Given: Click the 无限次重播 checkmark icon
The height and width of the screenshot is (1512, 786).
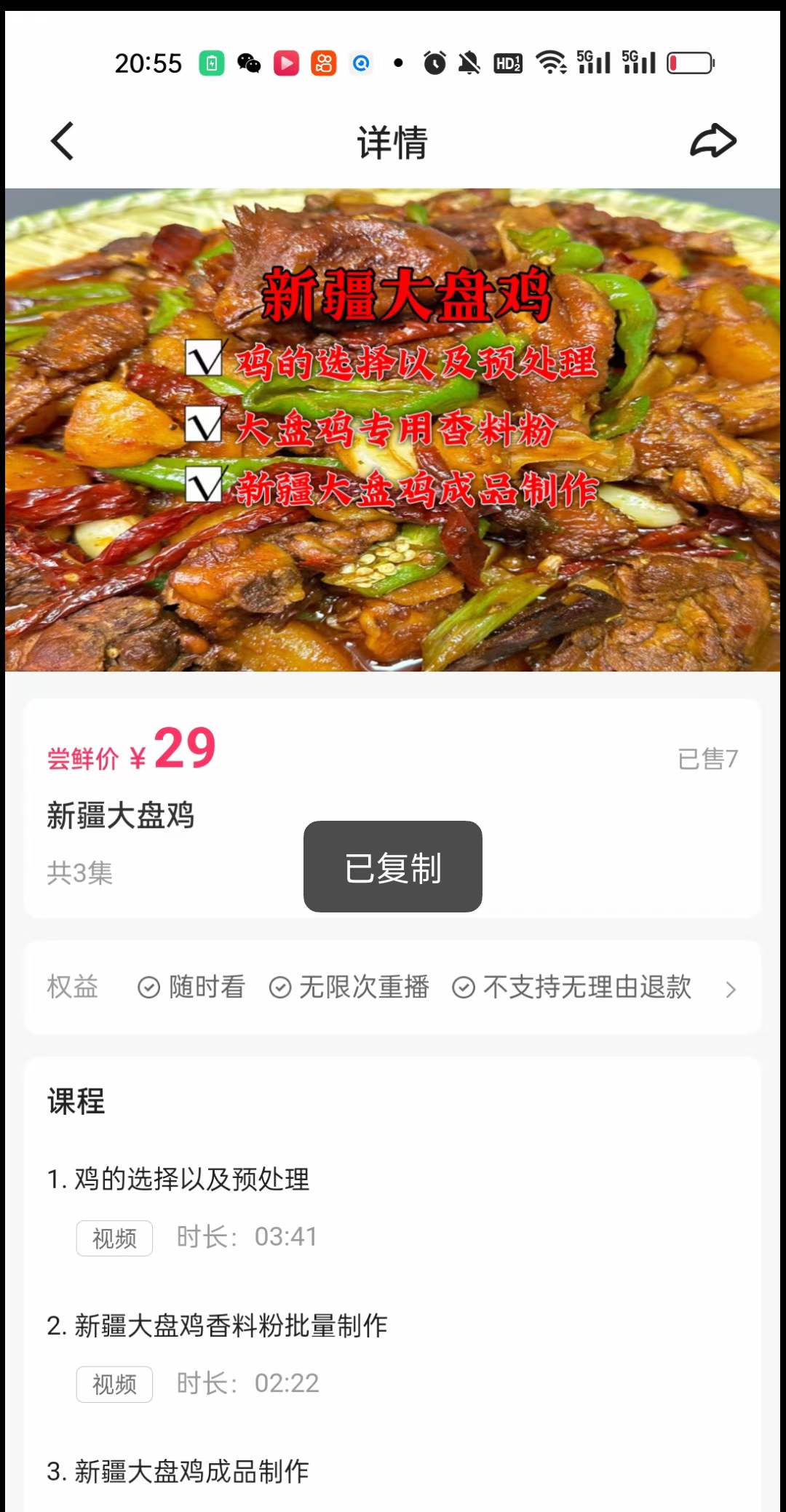Looking at the screenshot, I should click(x=279, y=987).
